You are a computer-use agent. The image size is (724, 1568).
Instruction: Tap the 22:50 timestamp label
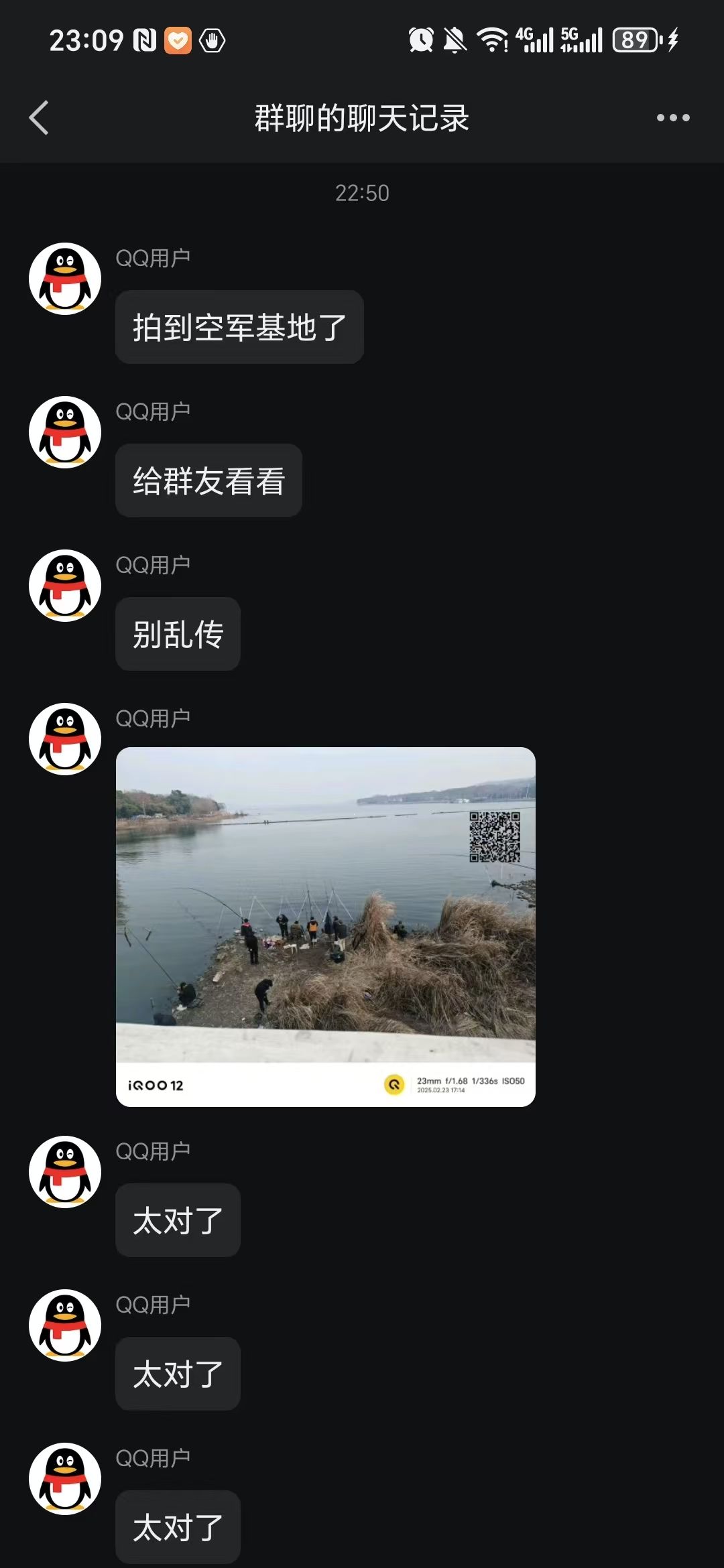[362, 193]
